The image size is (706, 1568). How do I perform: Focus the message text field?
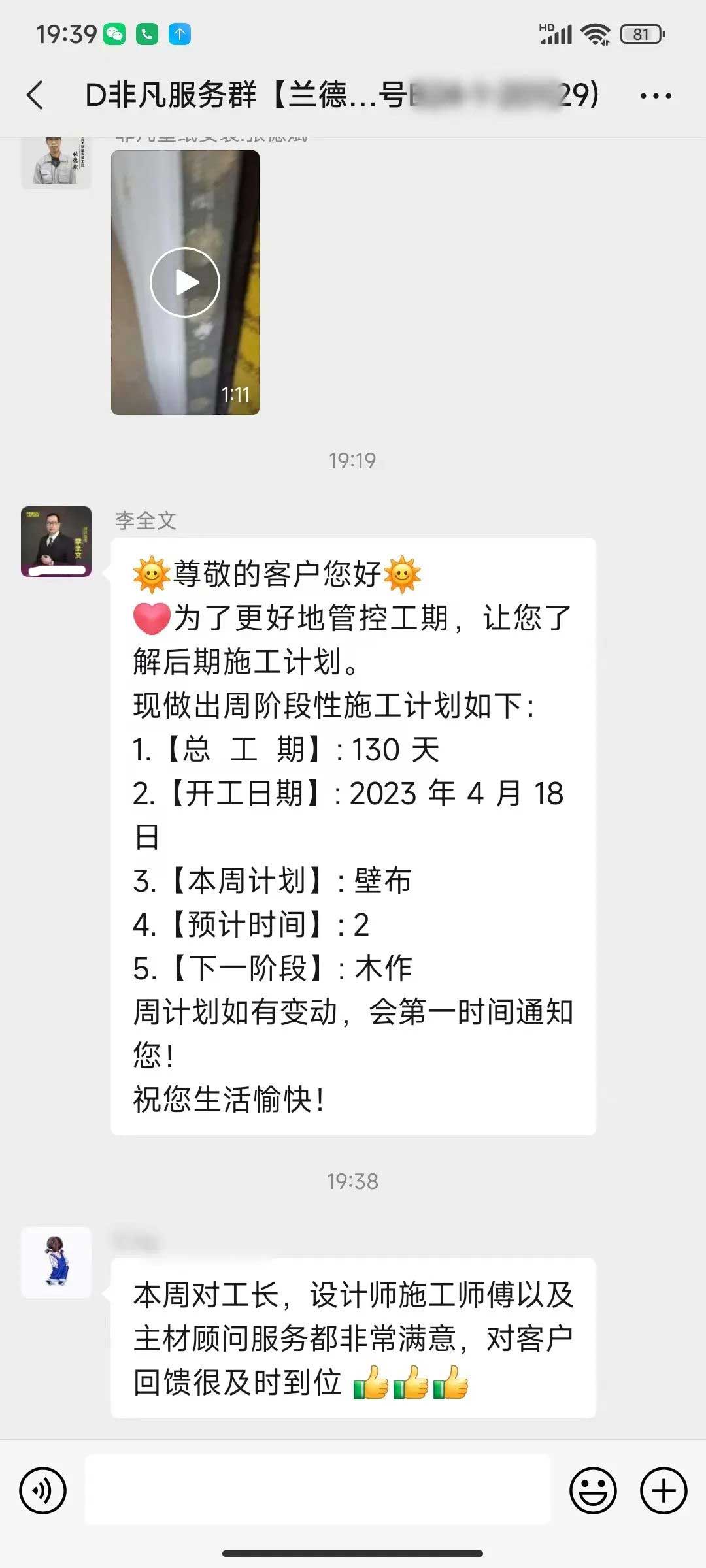point(318,1491)
